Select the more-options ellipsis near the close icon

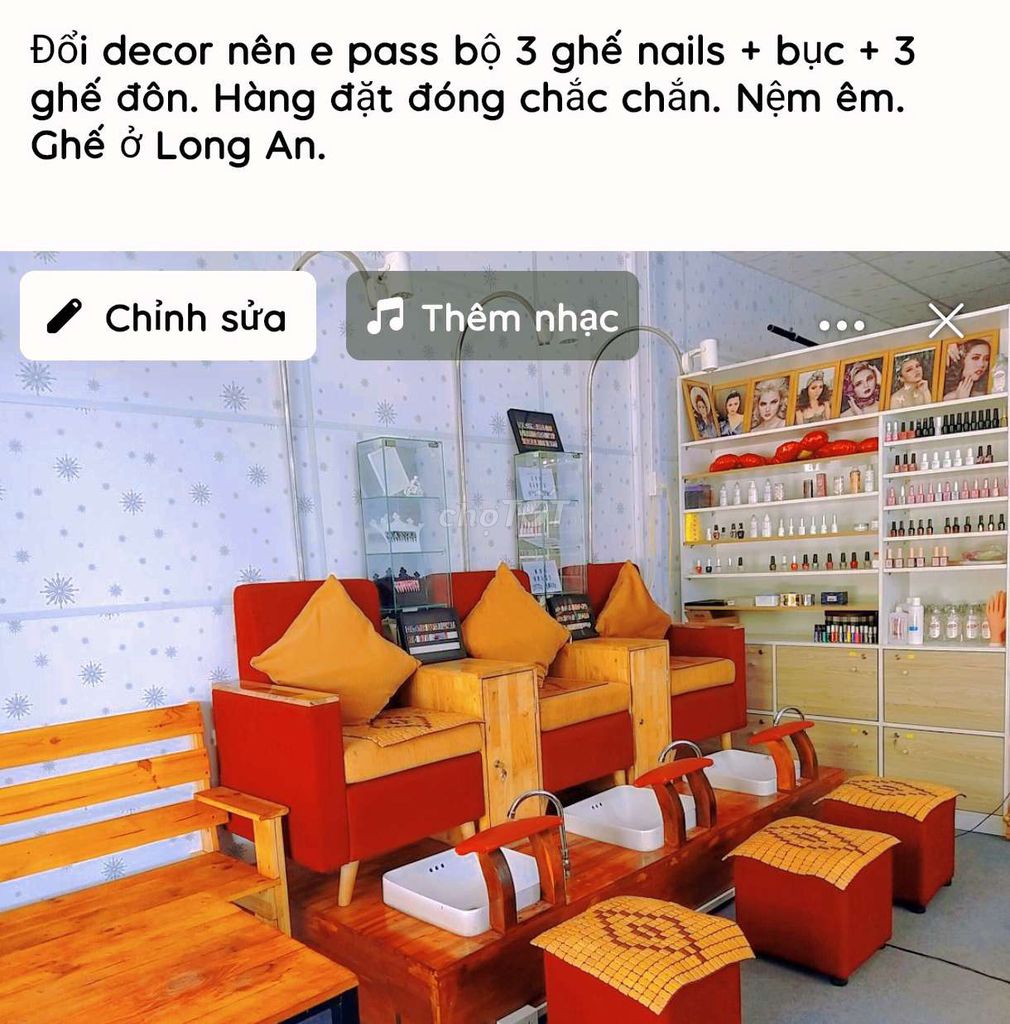point(843,324)
